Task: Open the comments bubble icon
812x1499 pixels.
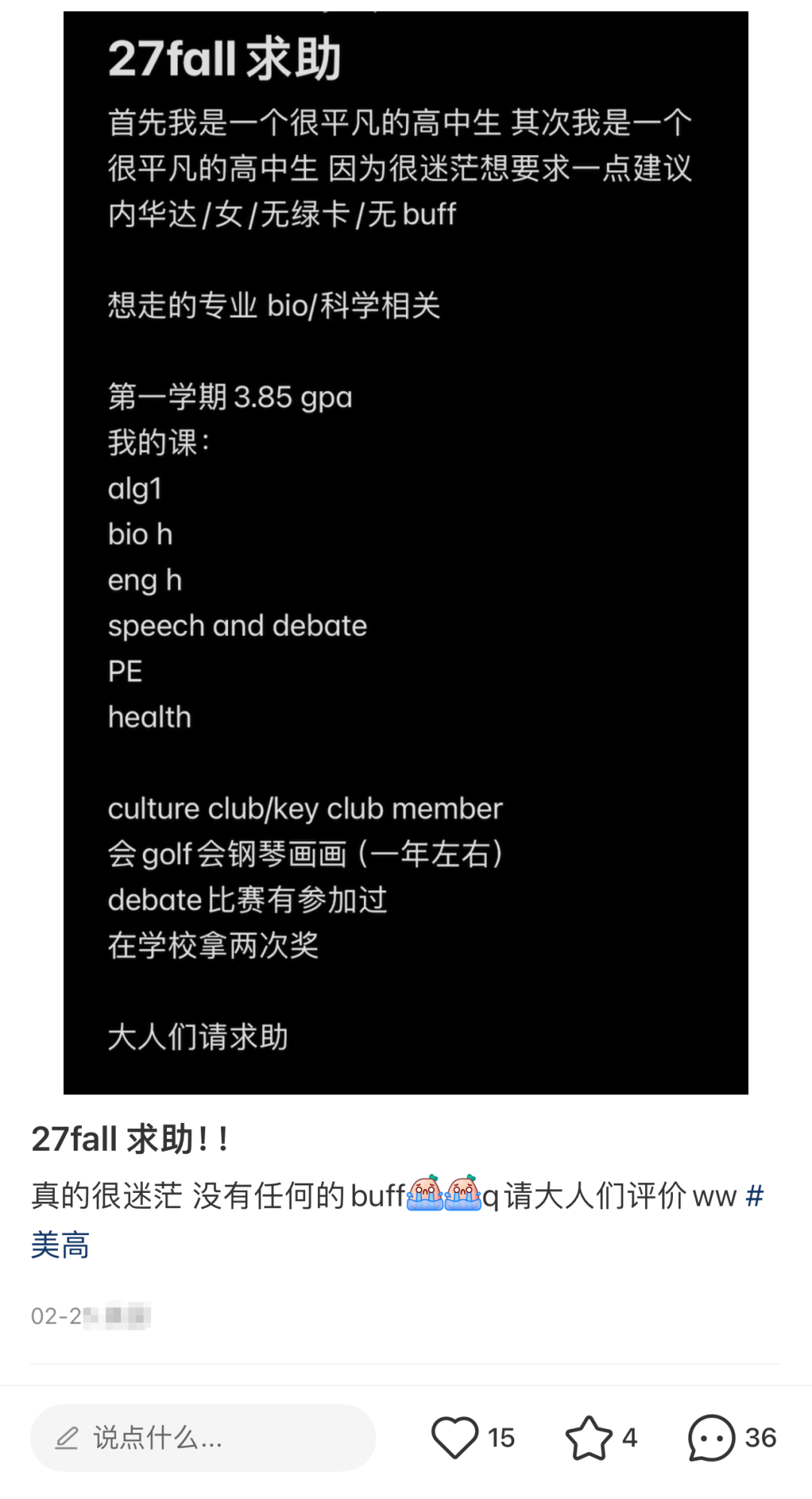Action: click(x=711, y=1437)
